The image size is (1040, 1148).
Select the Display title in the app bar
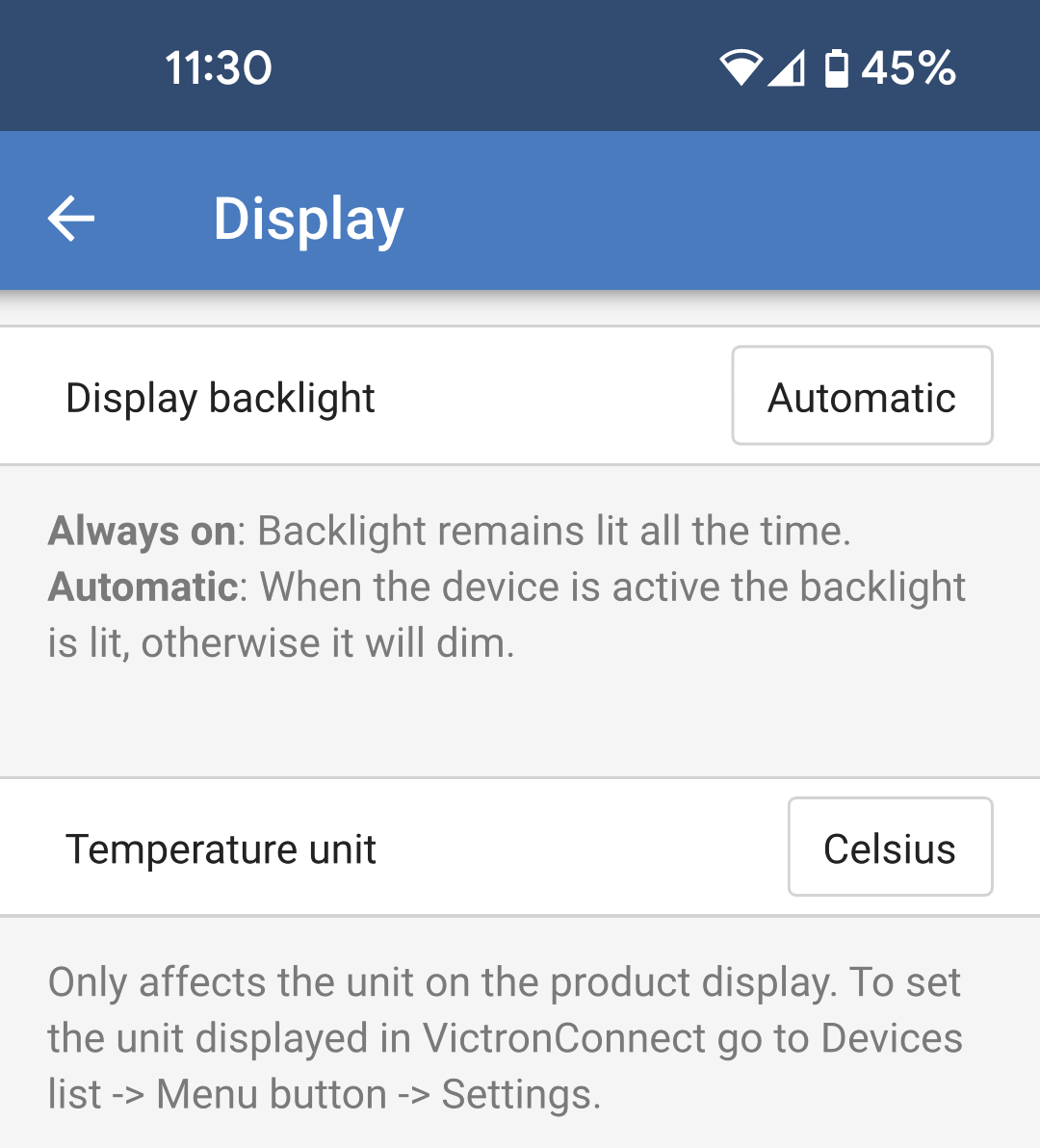point(308,219)
